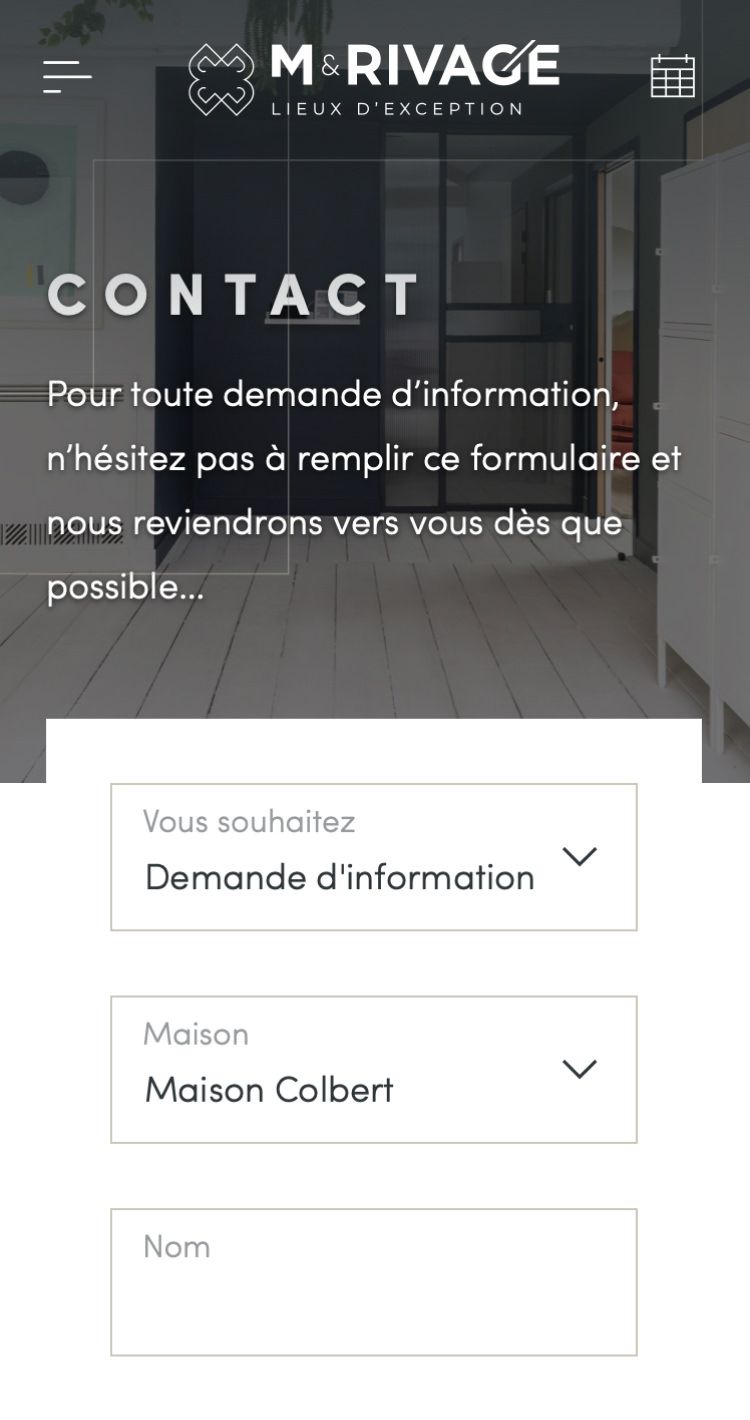The height and width of the screenshot is (1420, 750).
Task: Expand the Maison dropdown
Action: click(x=374, y=1069)
